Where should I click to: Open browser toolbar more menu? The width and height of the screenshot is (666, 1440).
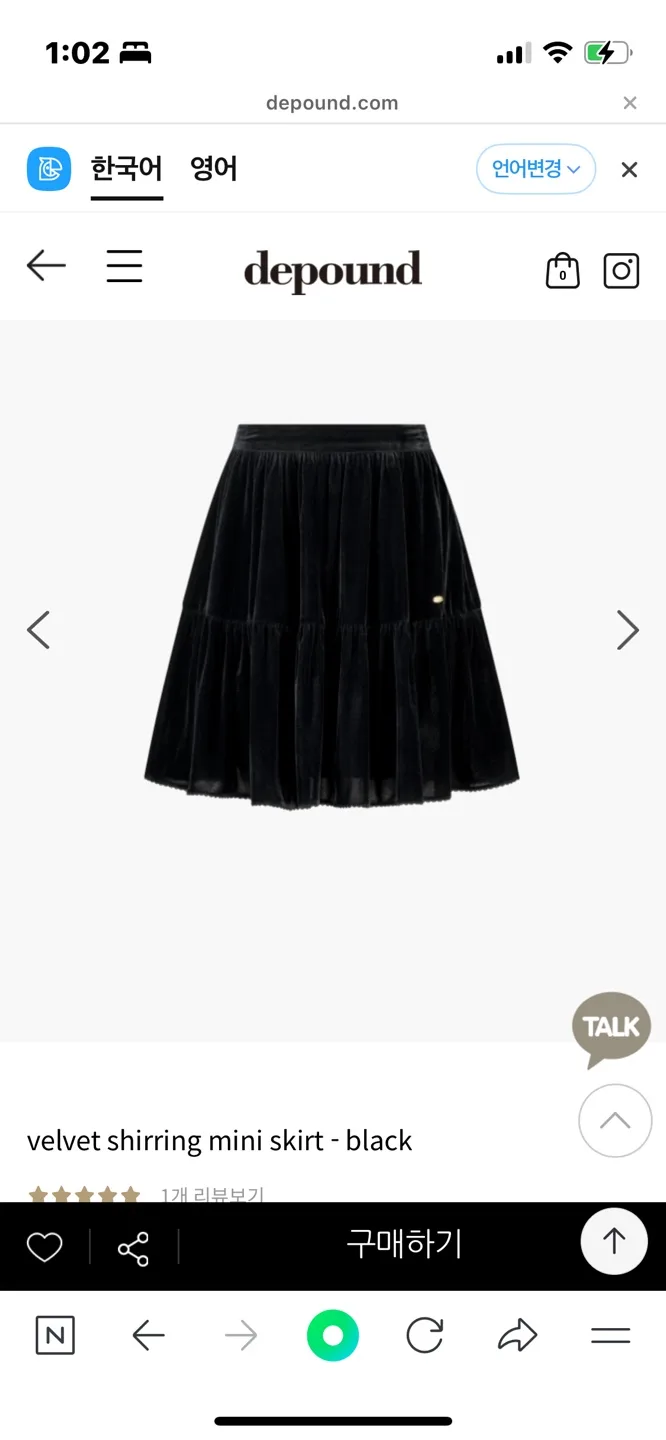coord(610,1336)
